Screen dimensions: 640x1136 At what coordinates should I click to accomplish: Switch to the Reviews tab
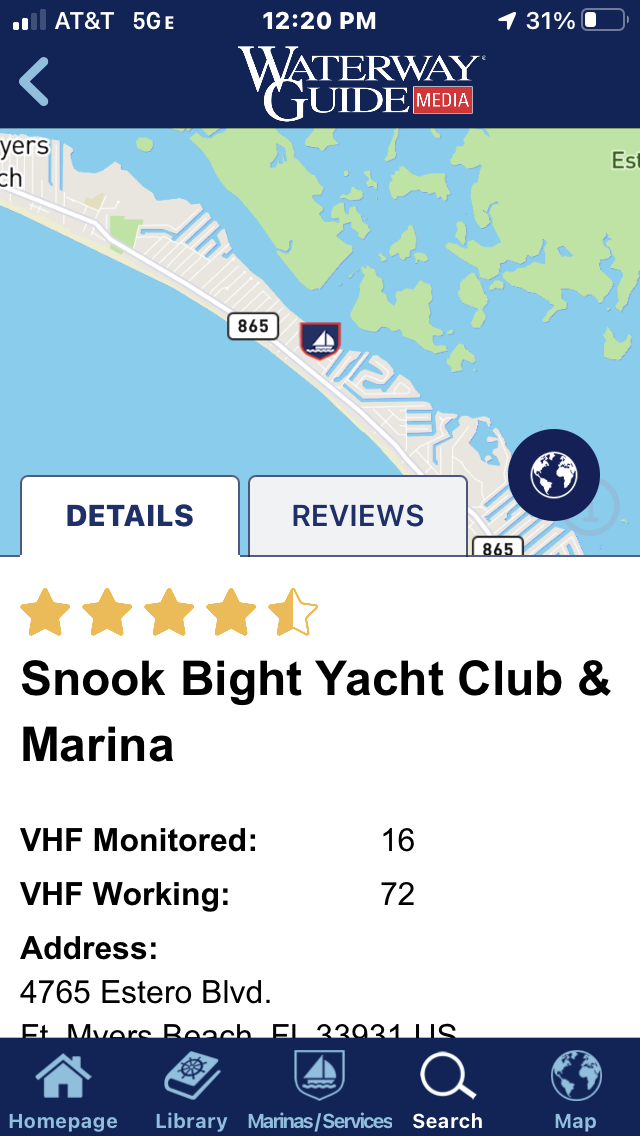[x=358, y=516]
